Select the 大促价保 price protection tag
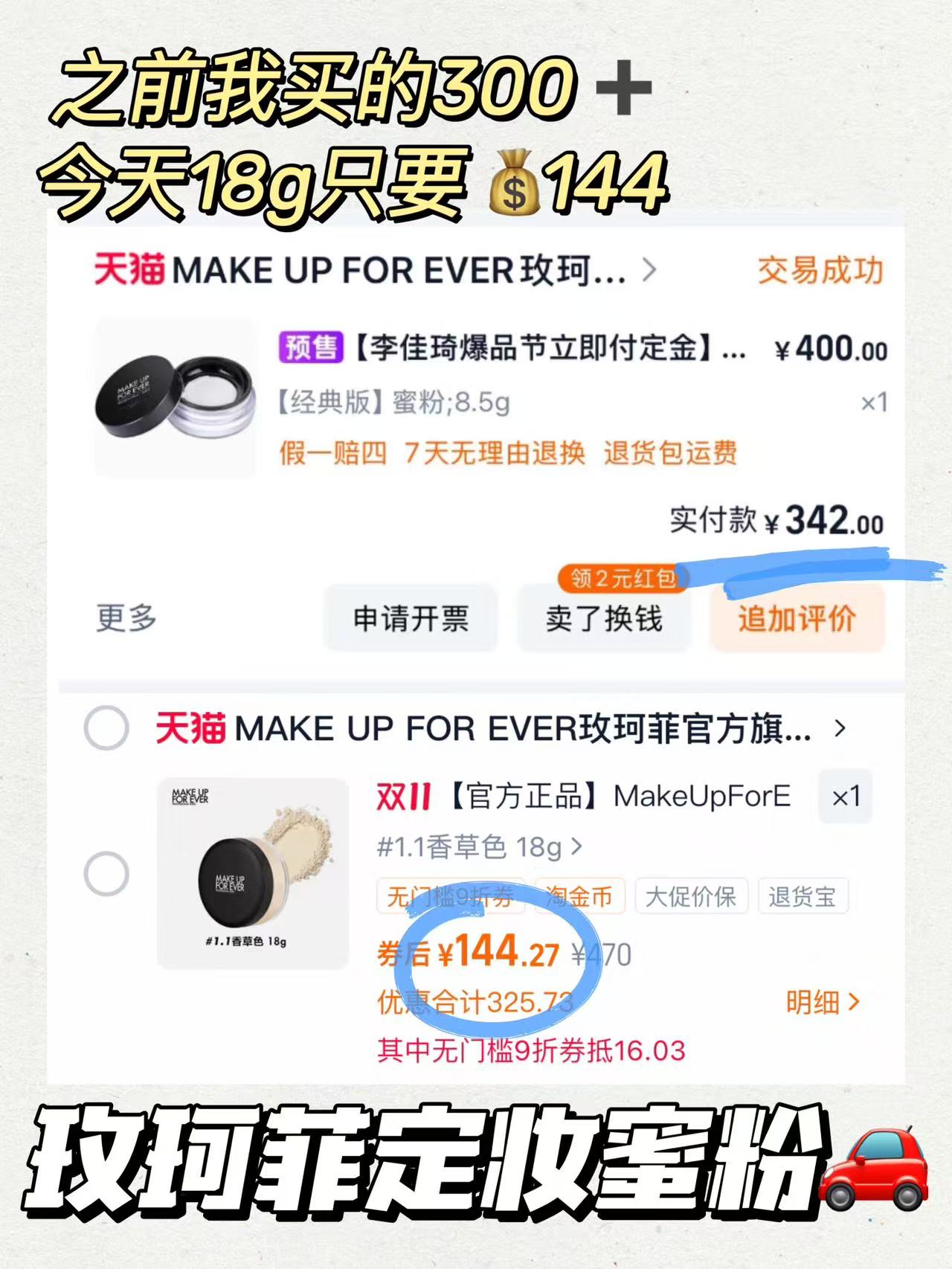The image size is (952, 1269). 691,897
